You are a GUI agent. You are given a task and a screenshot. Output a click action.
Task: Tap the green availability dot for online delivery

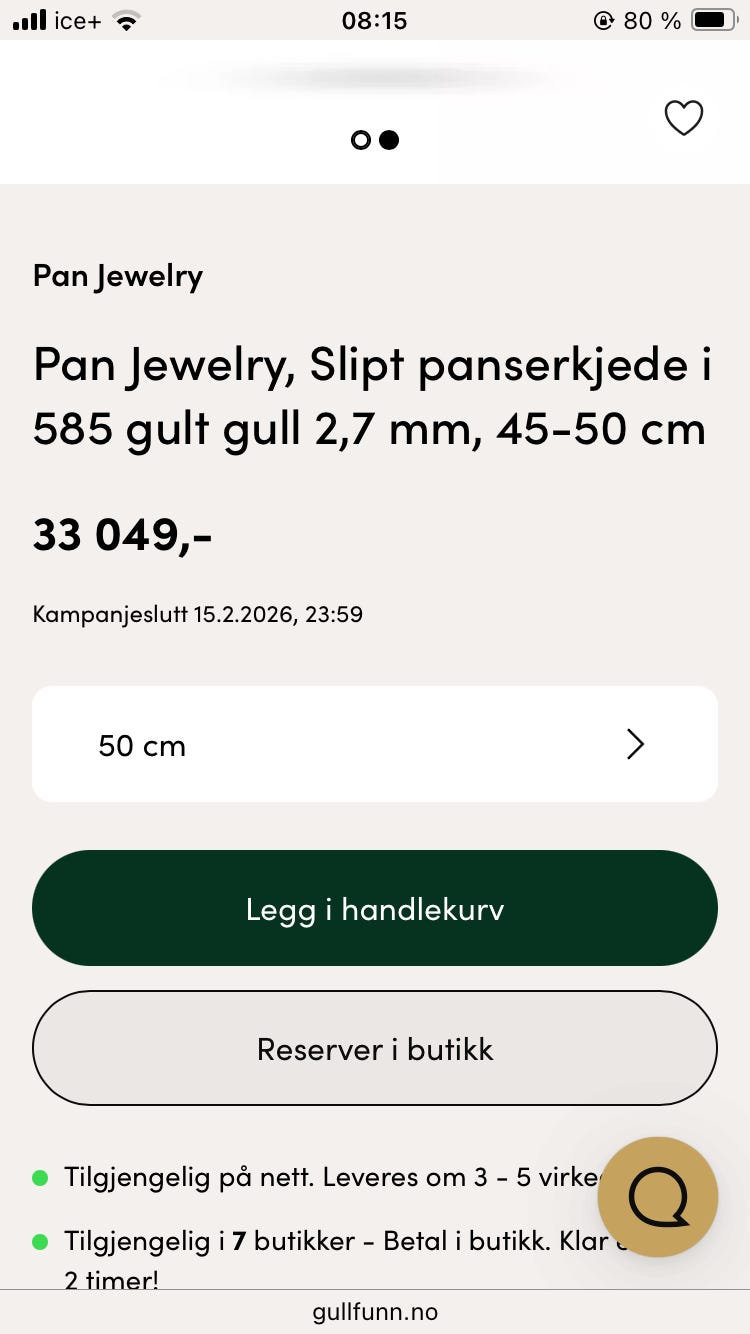[x=41, y=1177]
